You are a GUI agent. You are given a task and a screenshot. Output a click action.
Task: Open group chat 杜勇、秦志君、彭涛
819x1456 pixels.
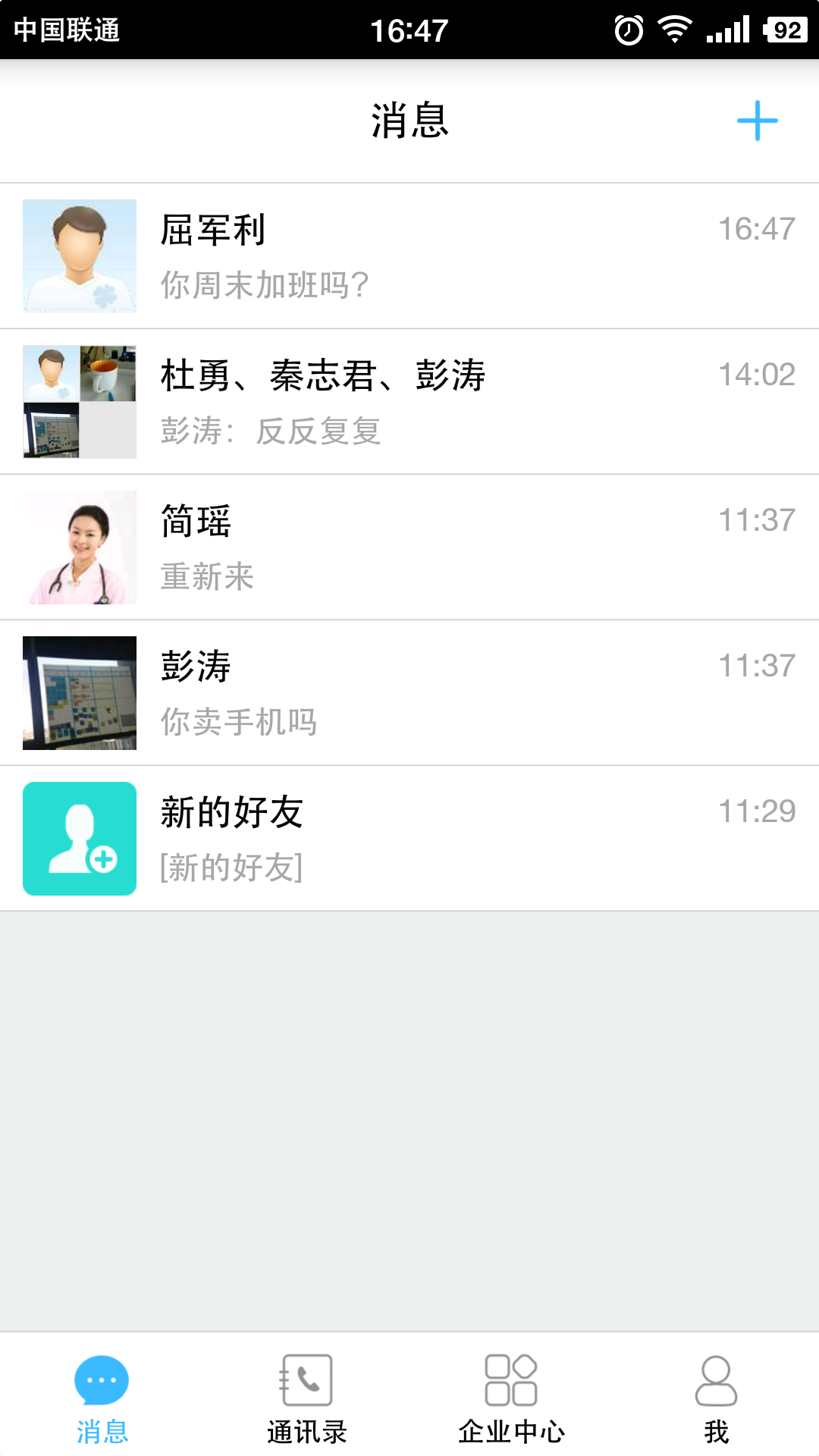409,402
